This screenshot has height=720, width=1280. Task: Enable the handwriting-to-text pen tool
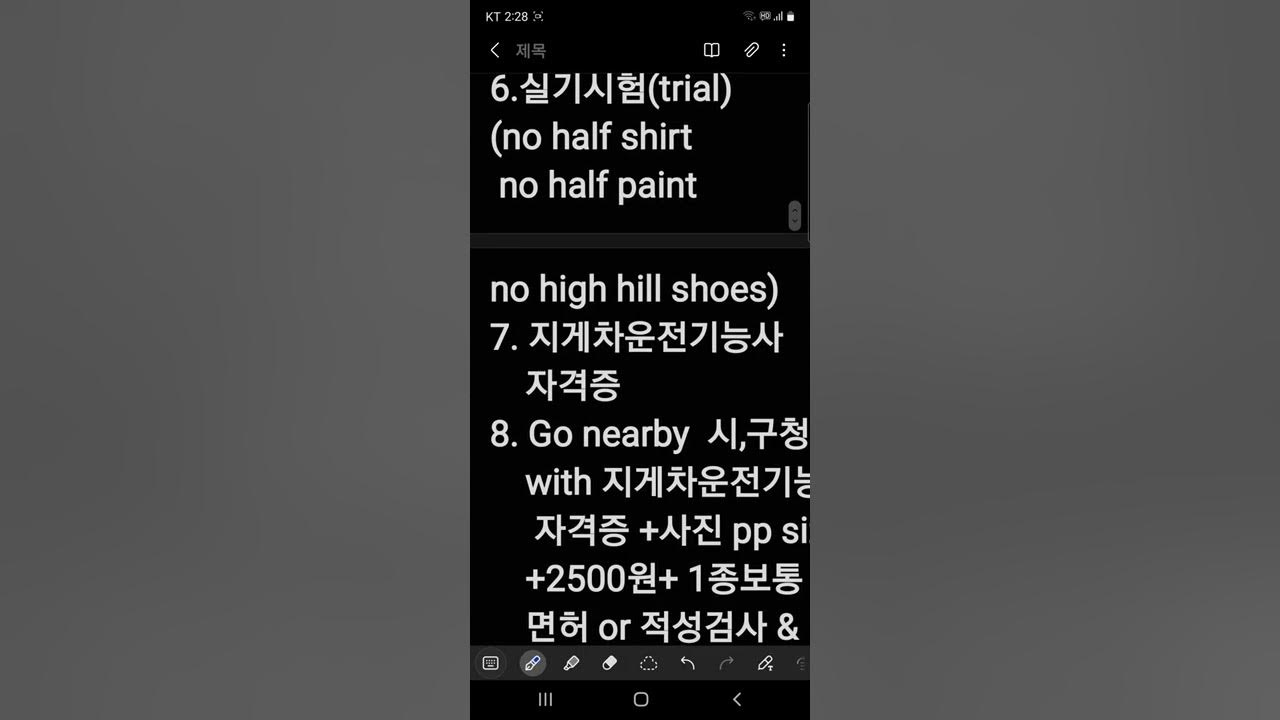pos(765,663)
